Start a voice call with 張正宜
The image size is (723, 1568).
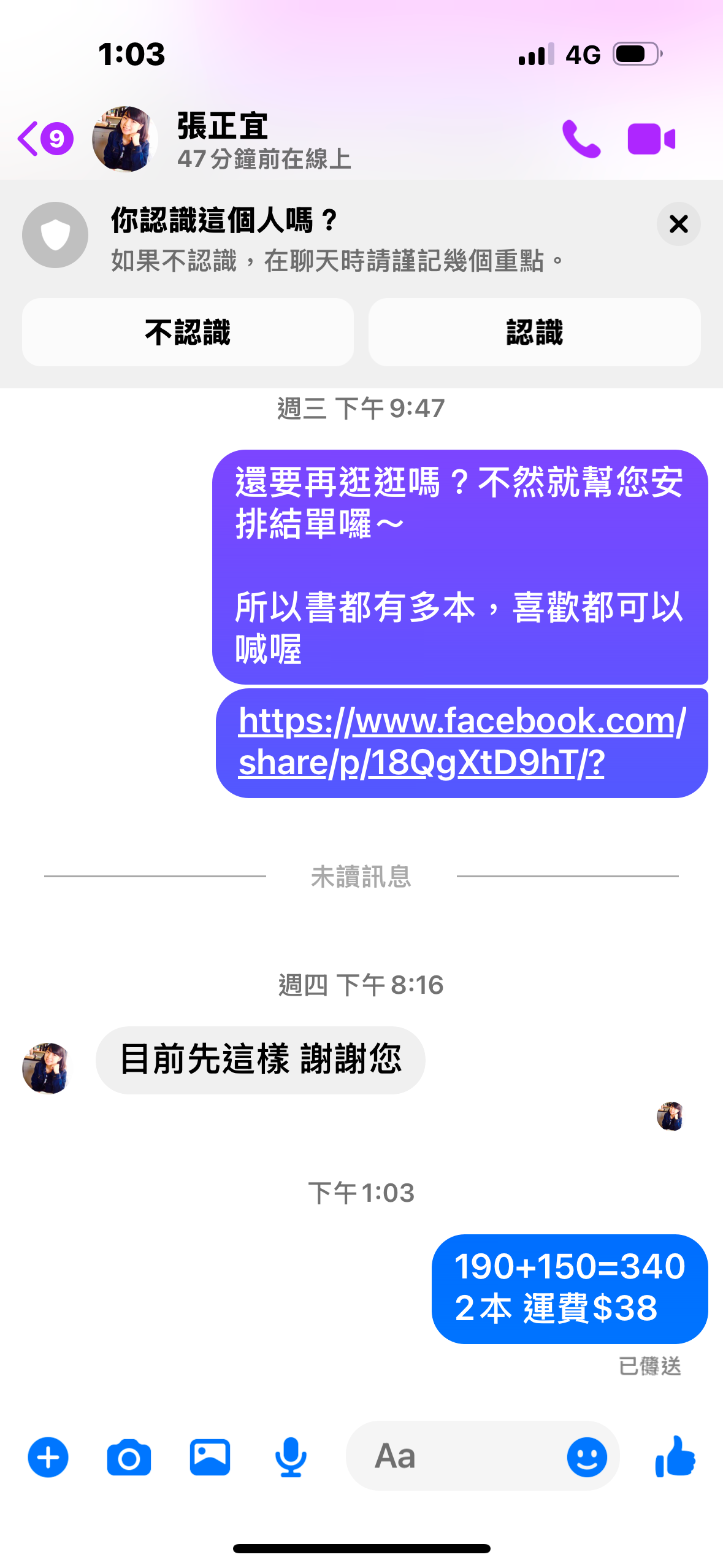coord(580,139)
